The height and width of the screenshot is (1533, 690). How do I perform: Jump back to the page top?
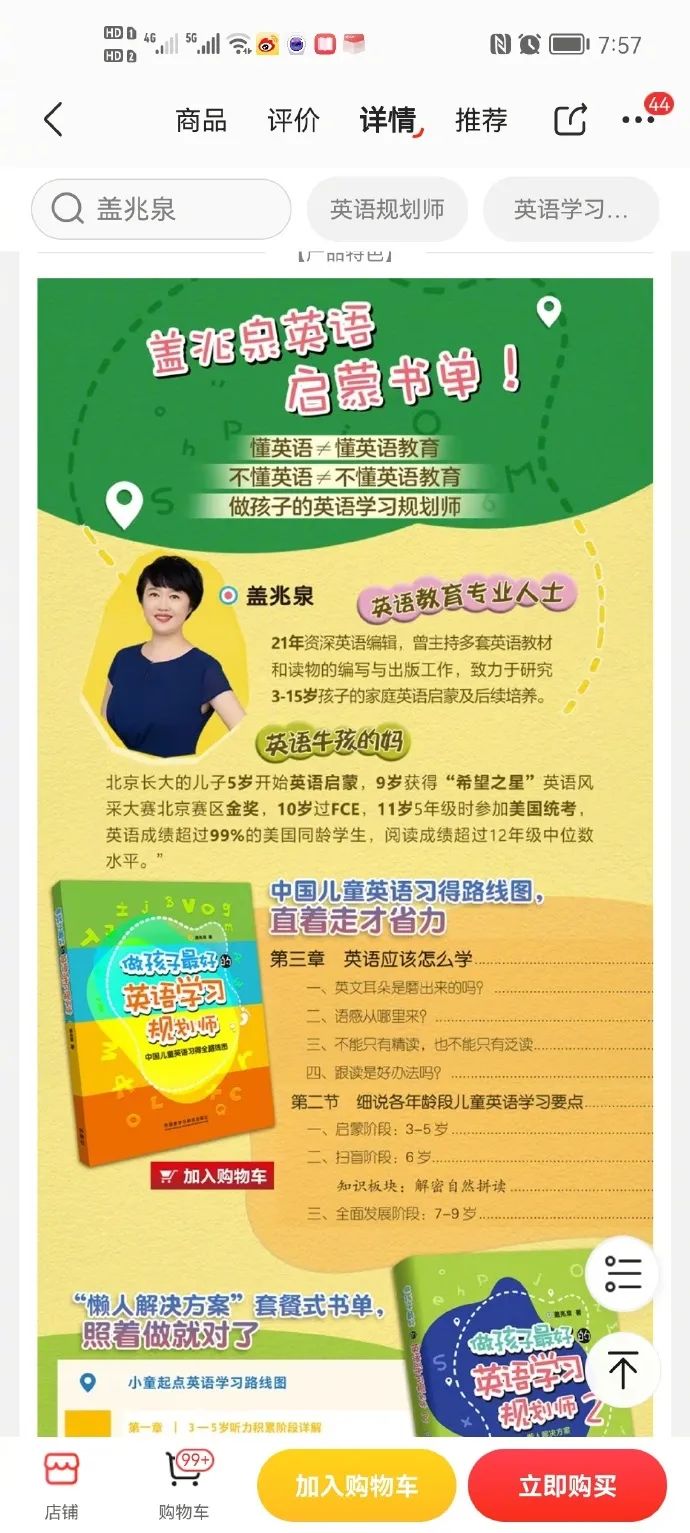(x=622, y=1369)
